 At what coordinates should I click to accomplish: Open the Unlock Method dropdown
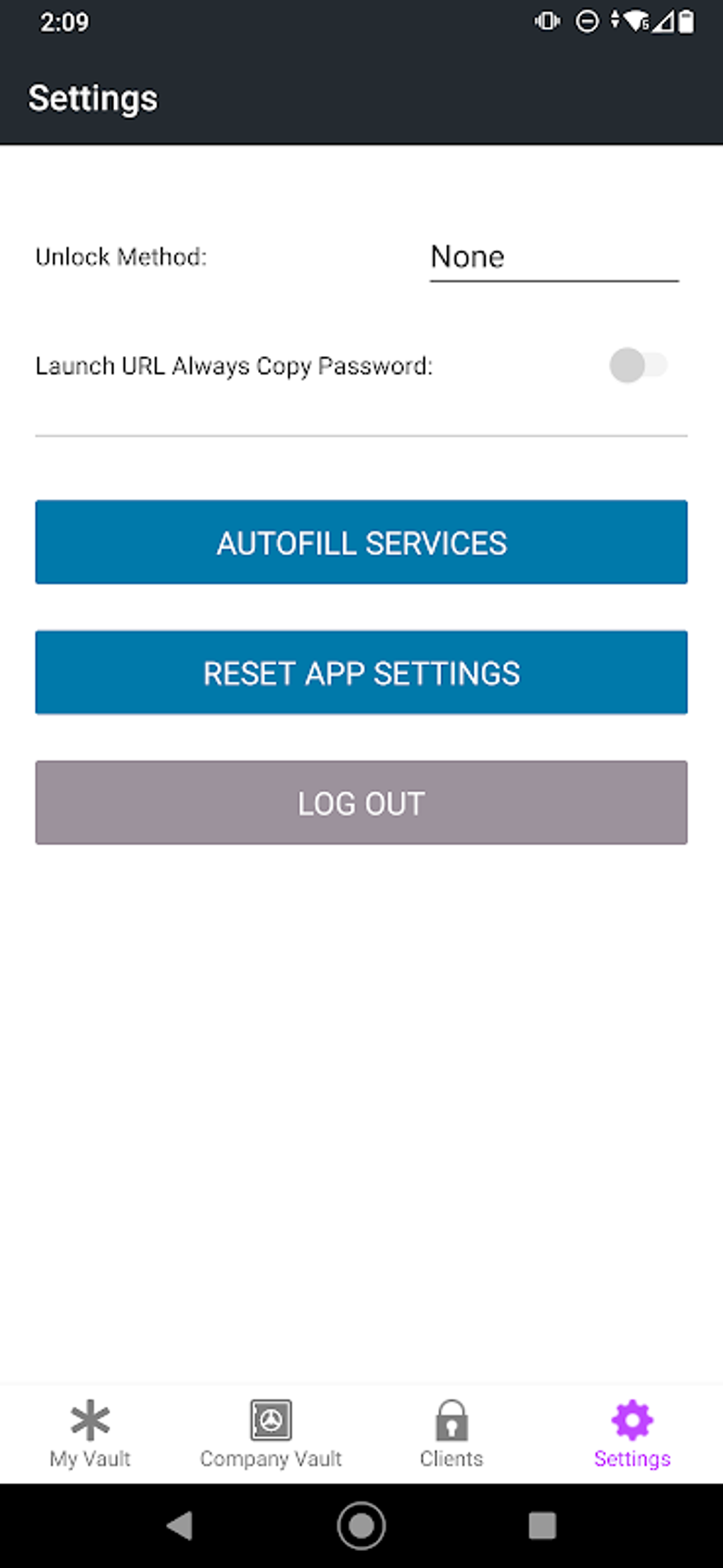point(554,257)
